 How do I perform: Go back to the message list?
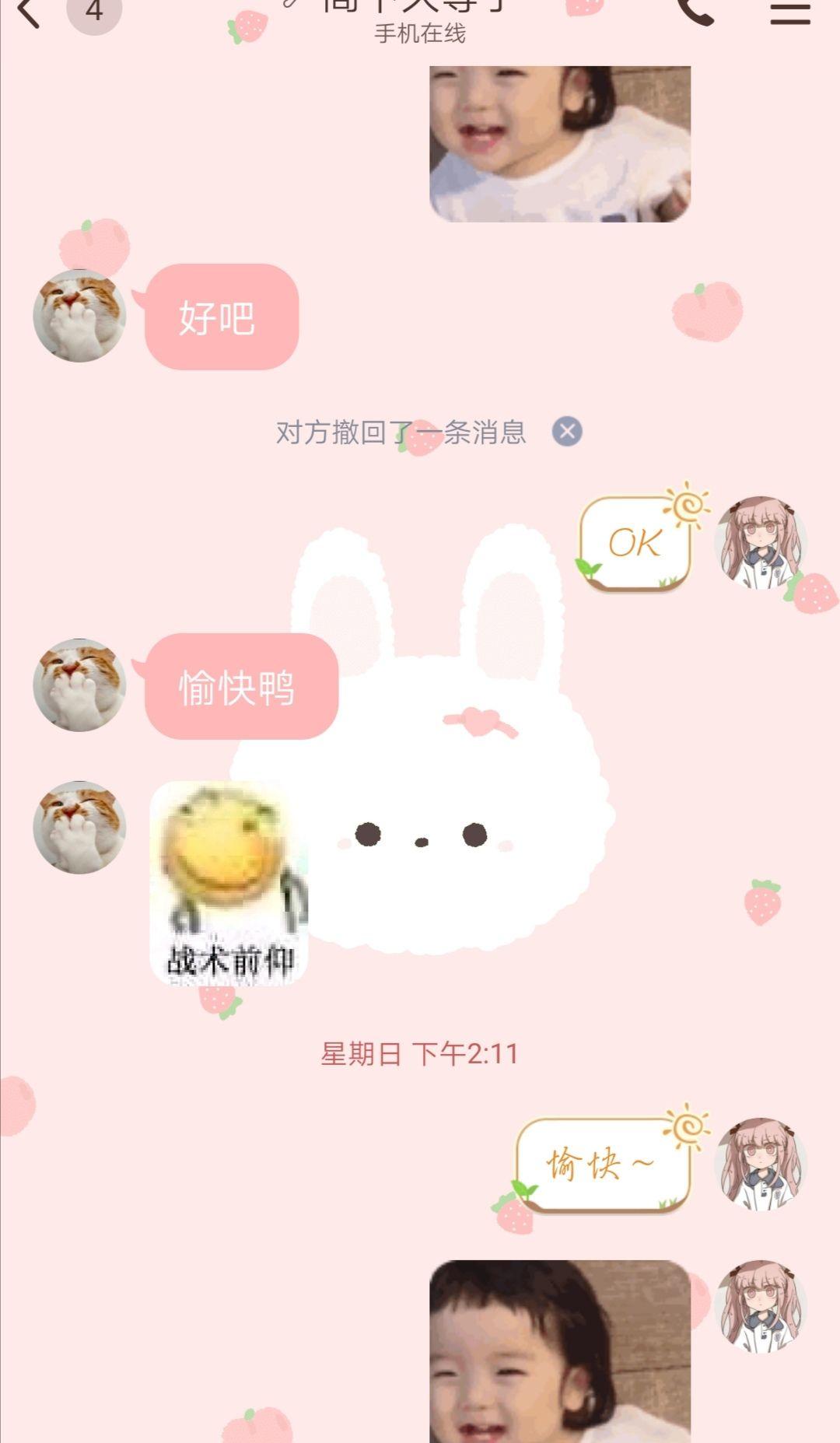(30, 12)
